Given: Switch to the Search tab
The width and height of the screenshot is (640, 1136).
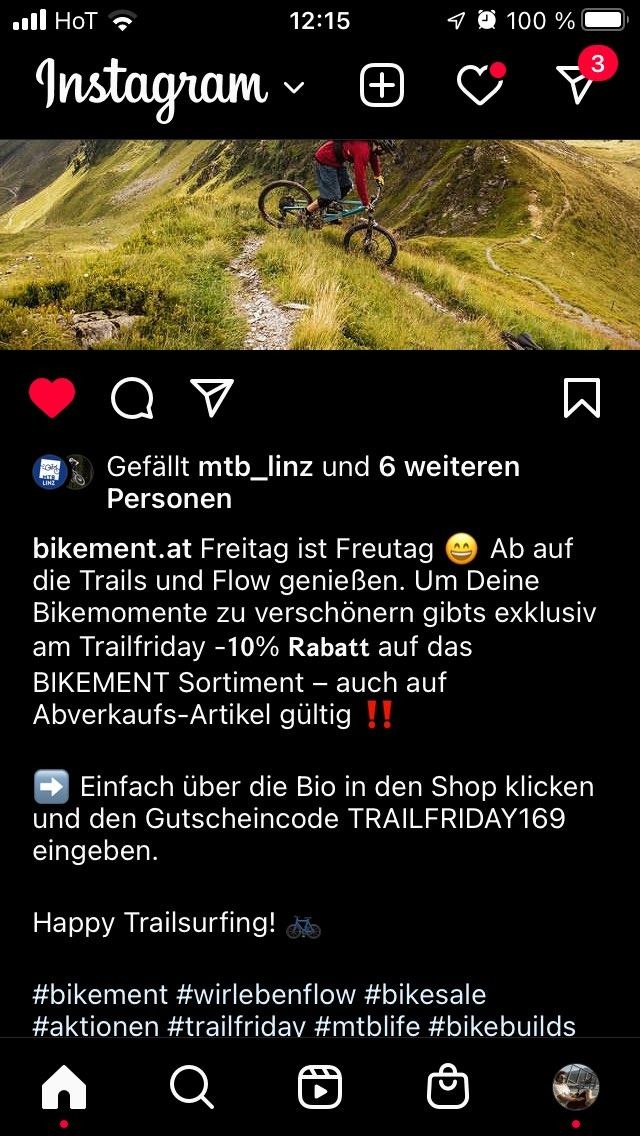Looking at the screenshot, I should tap(191, 1087).
